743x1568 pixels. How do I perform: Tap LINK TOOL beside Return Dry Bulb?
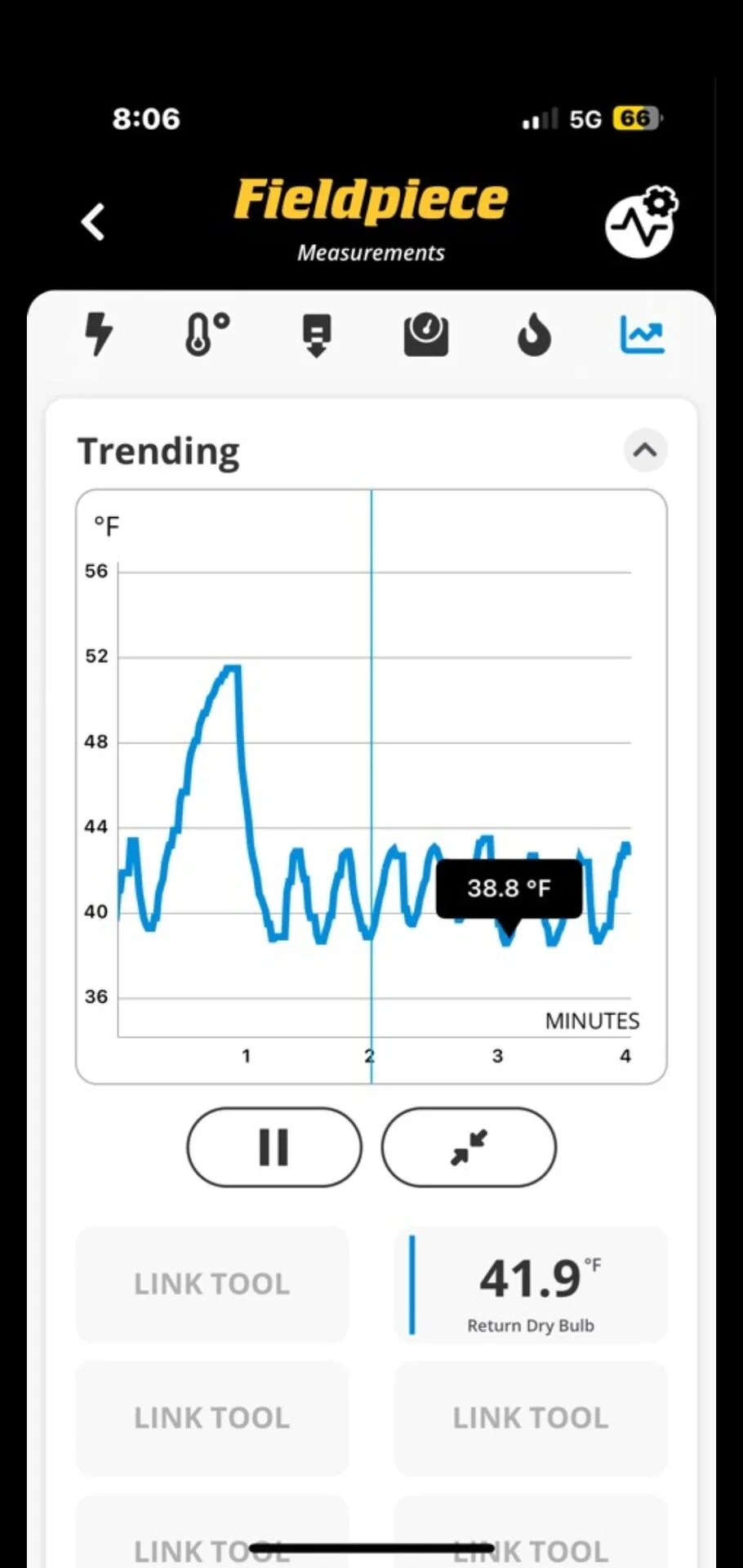tap(211, 1285)
